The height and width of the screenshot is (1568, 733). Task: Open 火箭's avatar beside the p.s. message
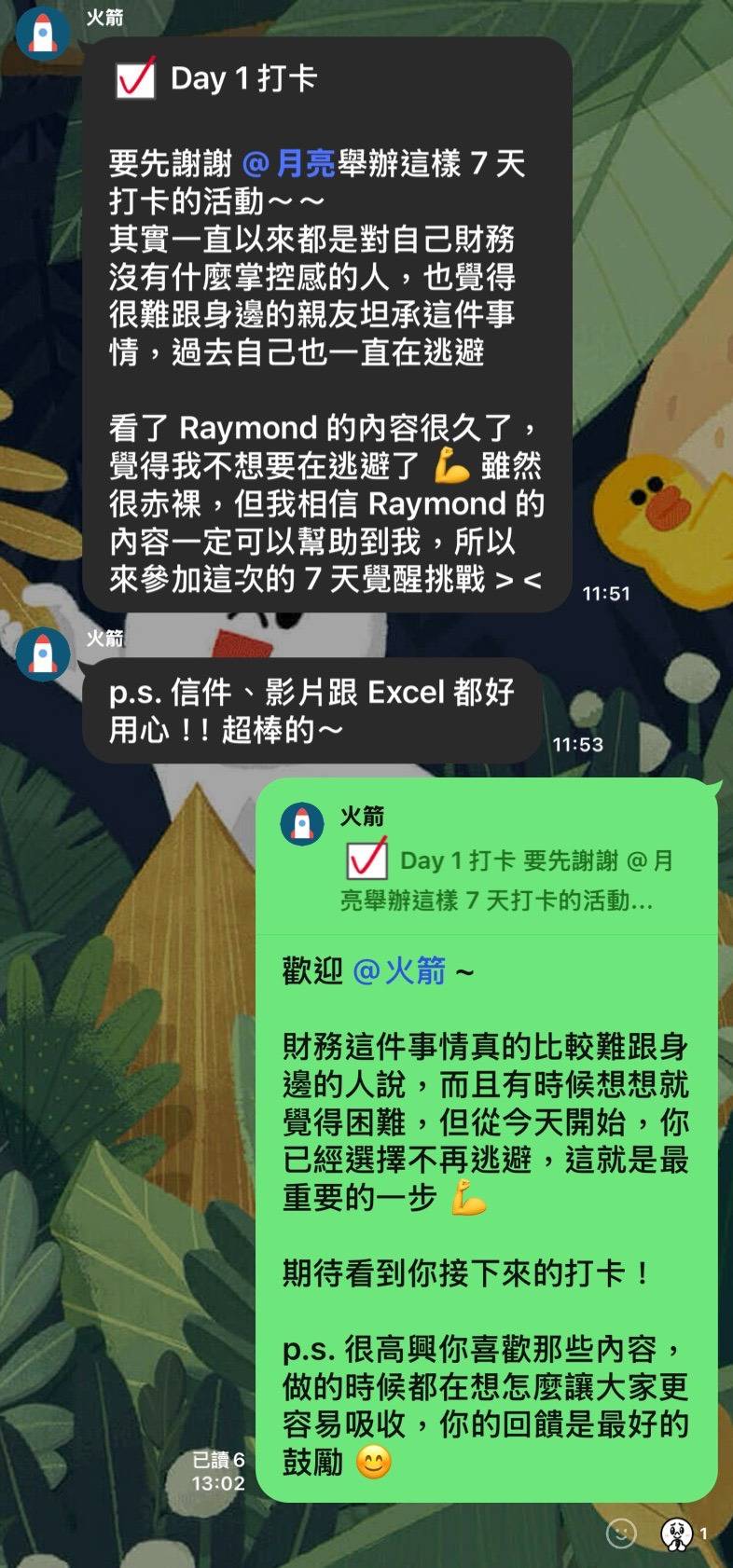tap(43, 653)
